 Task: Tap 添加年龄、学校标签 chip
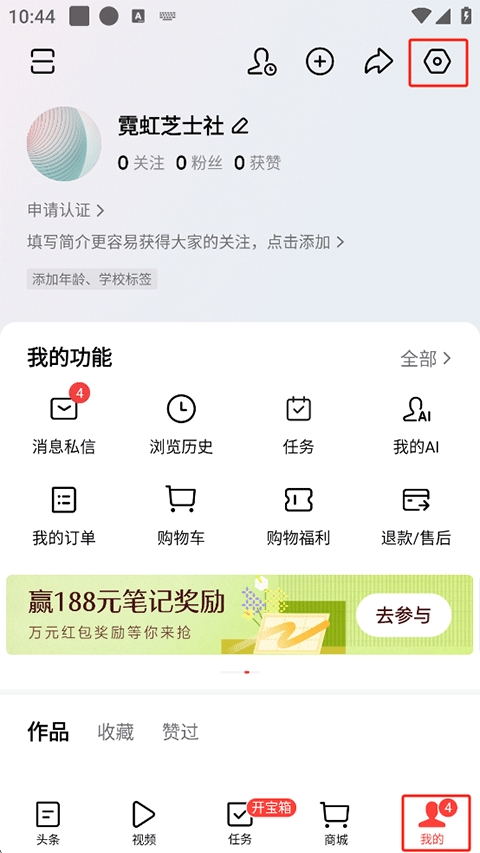coord(92,280)
